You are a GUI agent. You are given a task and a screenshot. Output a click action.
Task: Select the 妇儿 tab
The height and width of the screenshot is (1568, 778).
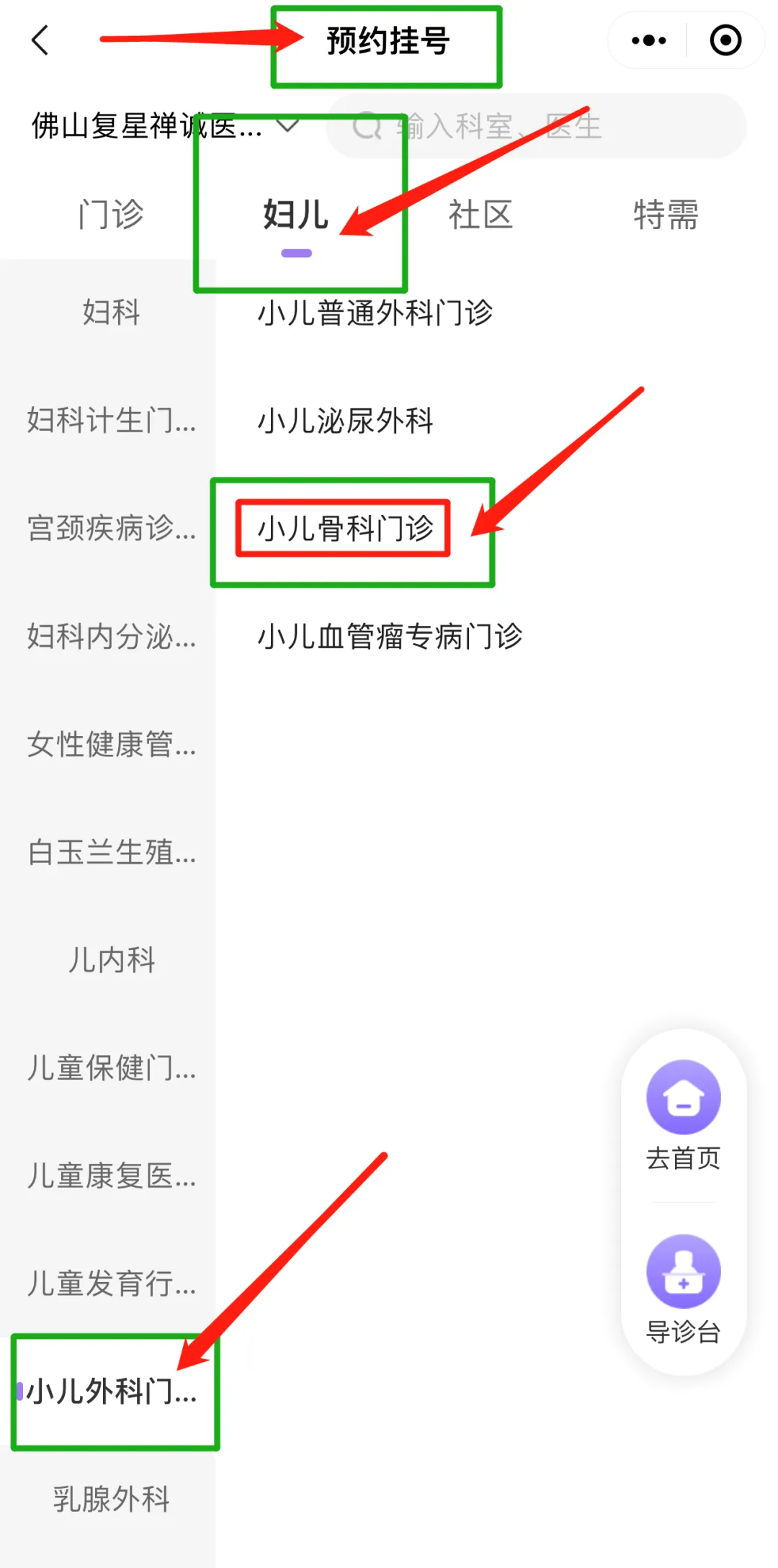coord(296,215)
